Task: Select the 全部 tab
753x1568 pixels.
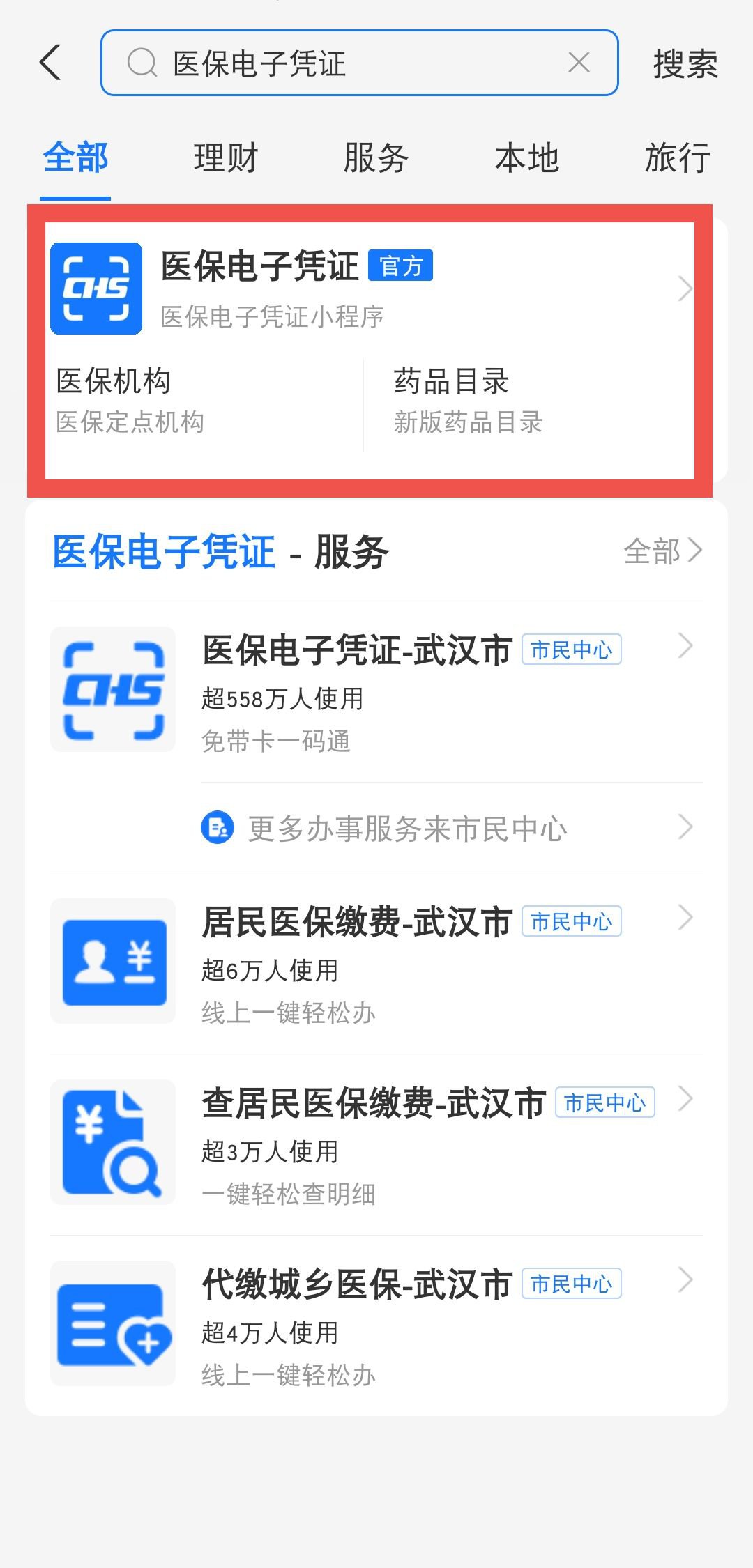Action: [75, 158]
